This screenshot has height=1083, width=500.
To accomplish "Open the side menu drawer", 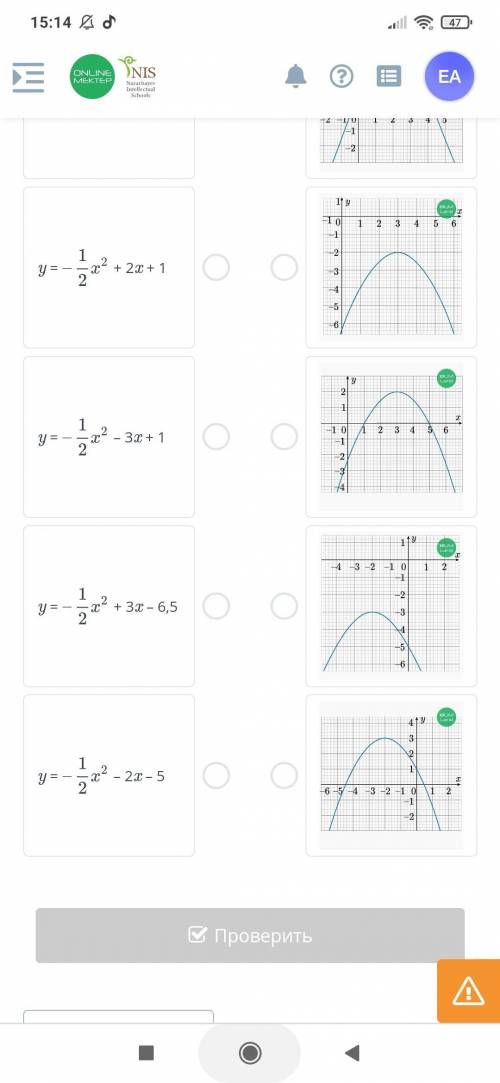I will tap(28, 77).
